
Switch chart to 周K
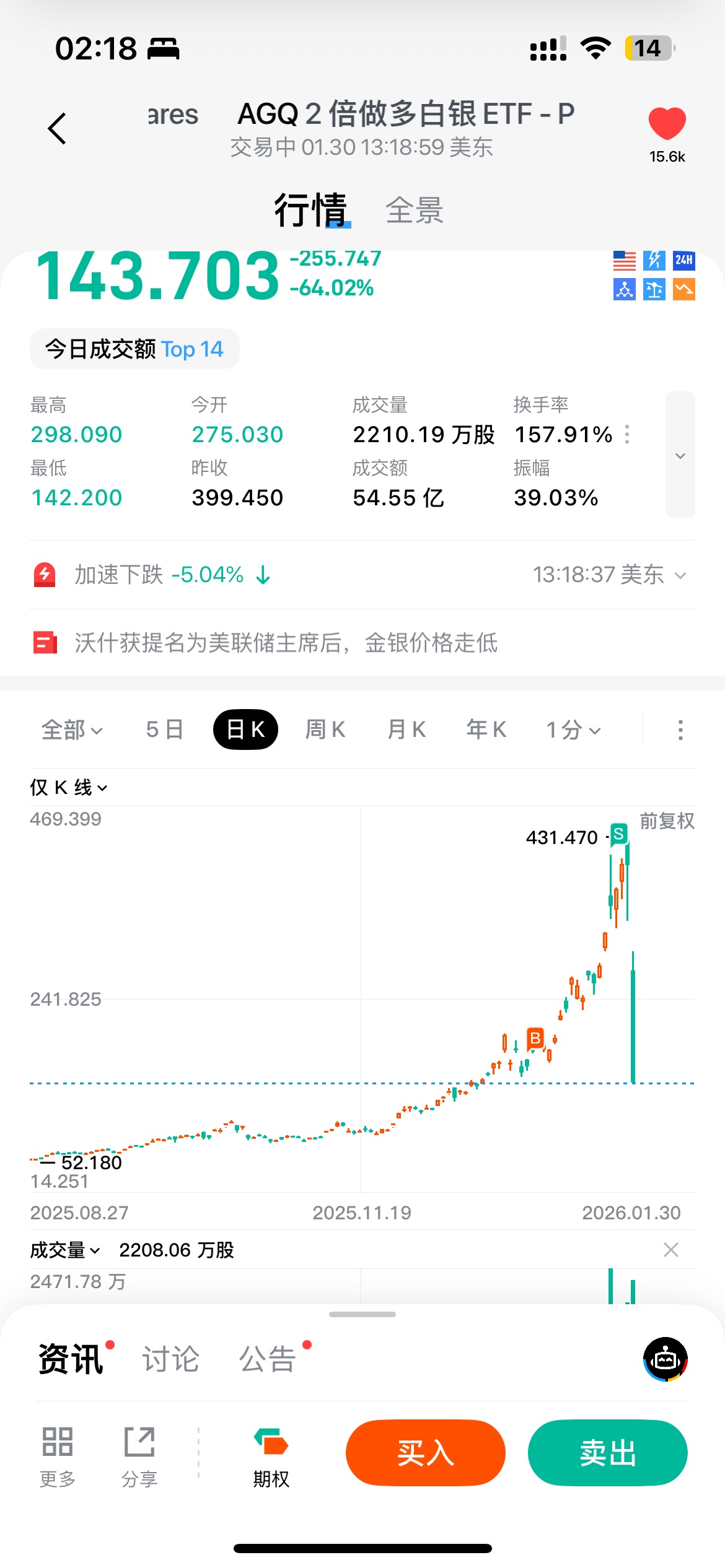pos(325,730)
